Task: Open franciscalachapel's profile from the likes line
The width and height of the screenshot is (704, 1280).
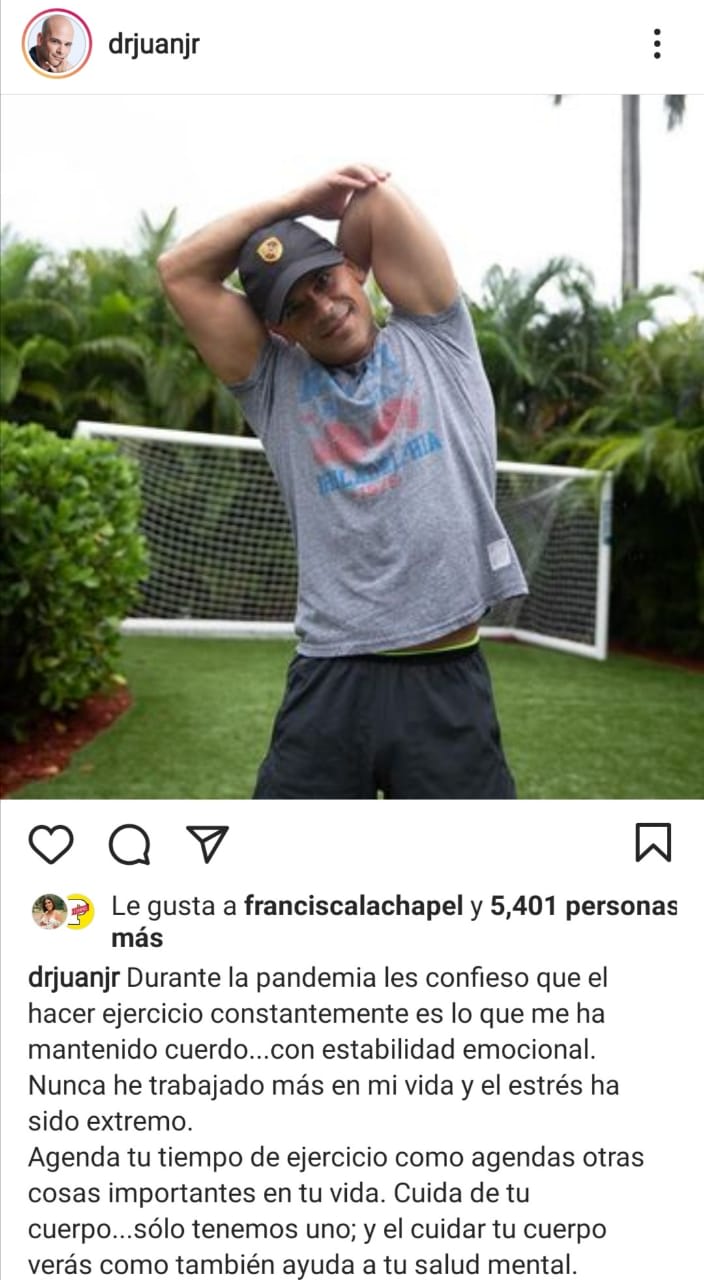Action: tap(354, 907)
